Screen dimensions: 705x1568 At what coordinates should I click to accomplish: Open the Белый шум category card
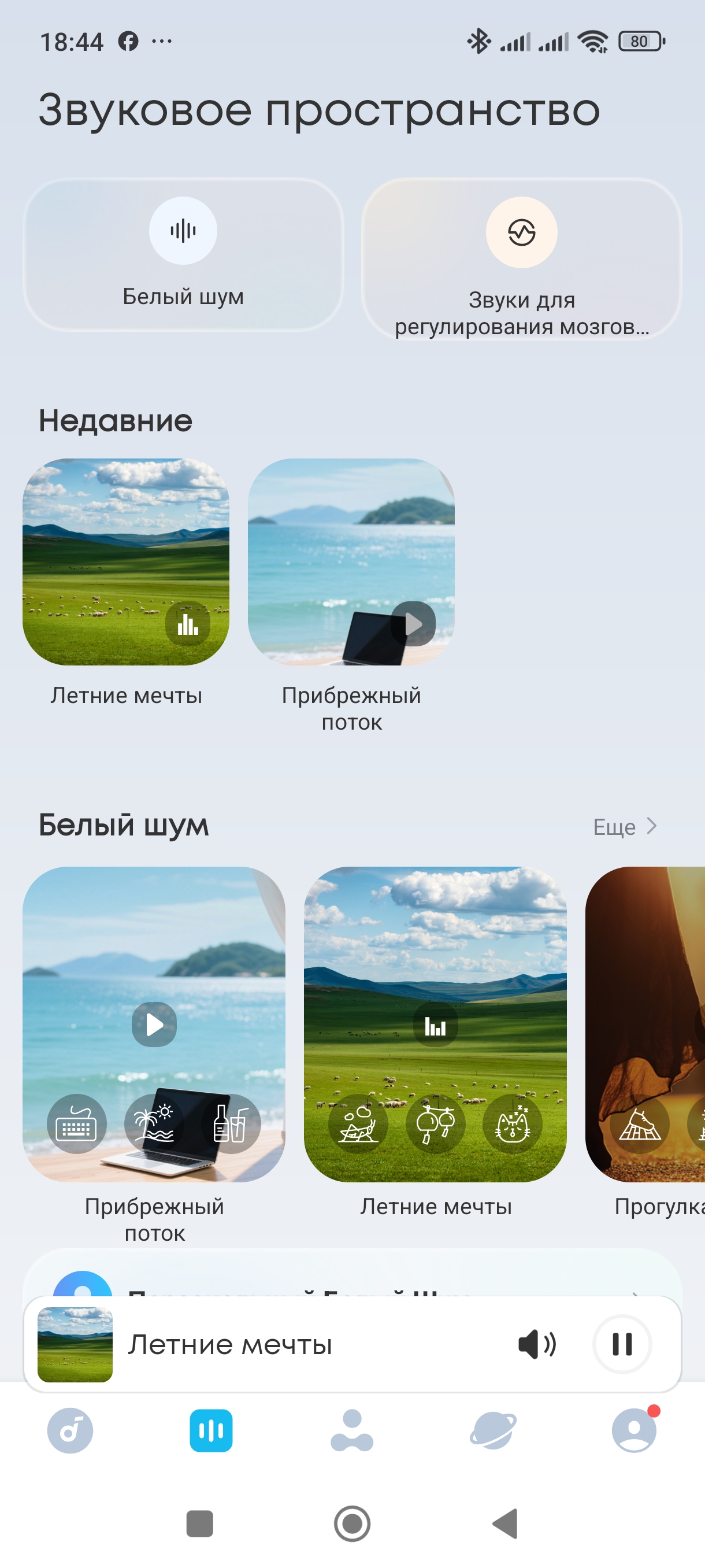click(x=183, y=254)
